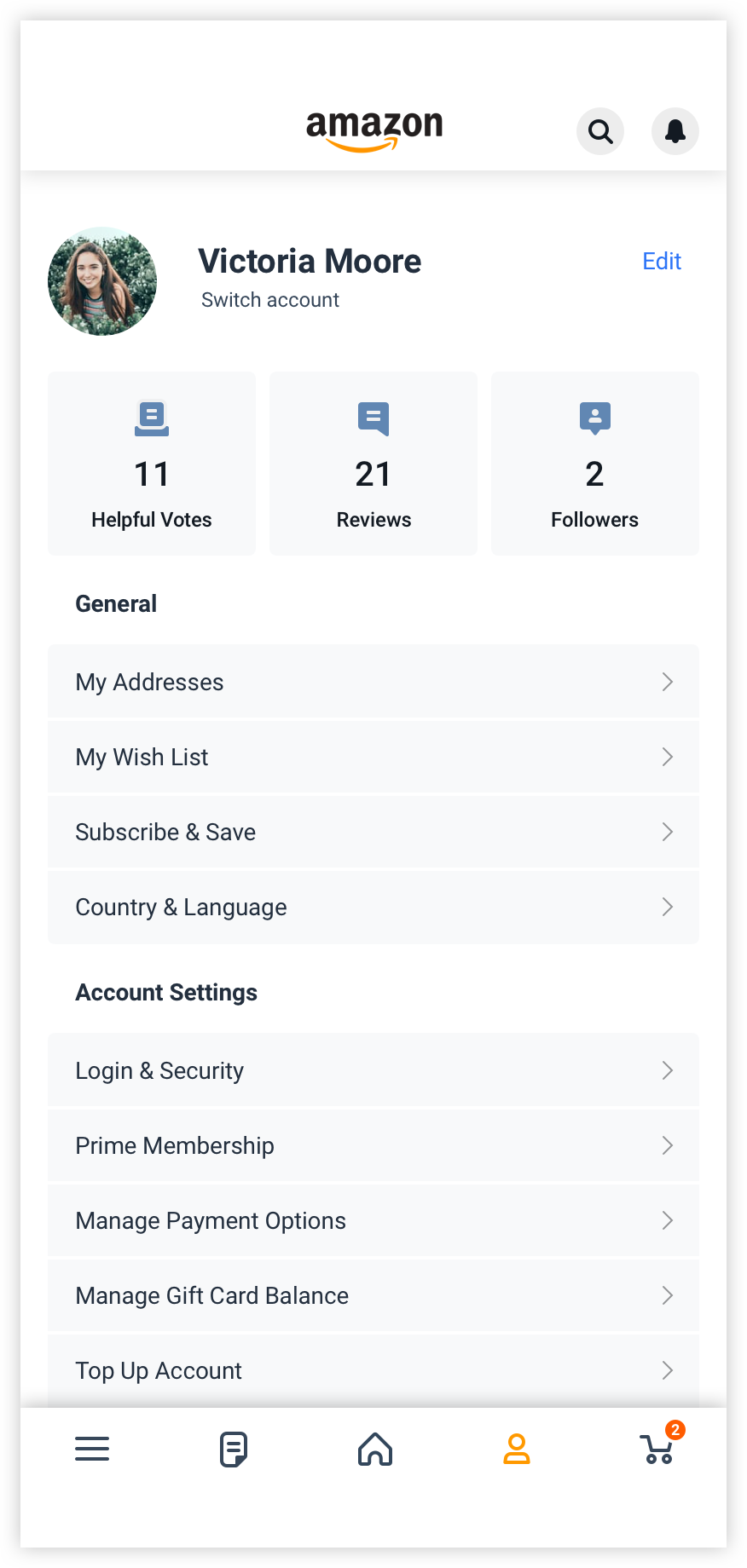747x1568 pixels.
Task: Open Subscribe & Save
Action: [x=373, y=832]
